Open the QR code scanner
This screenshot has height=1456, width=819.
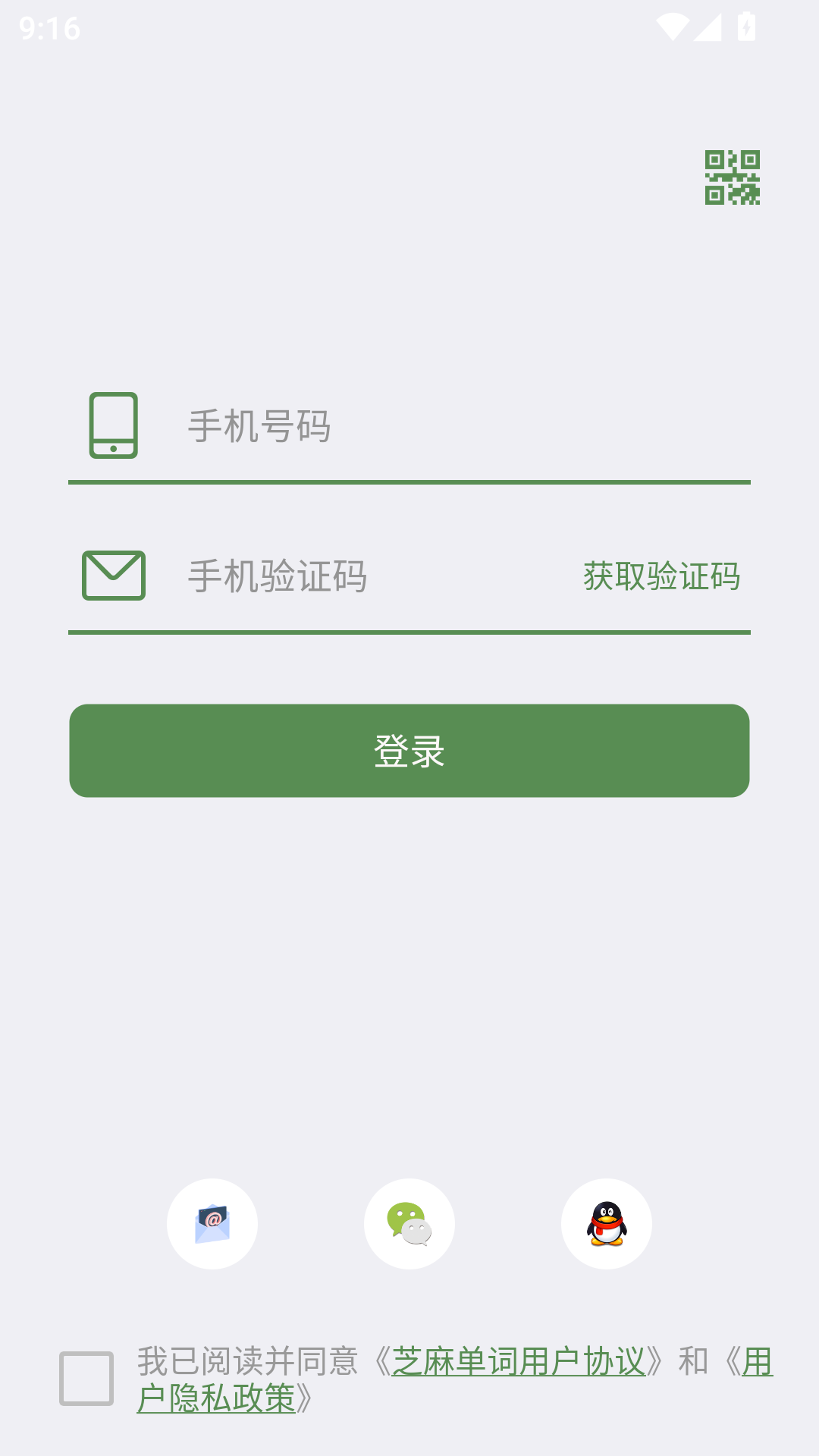coord(733,179)
